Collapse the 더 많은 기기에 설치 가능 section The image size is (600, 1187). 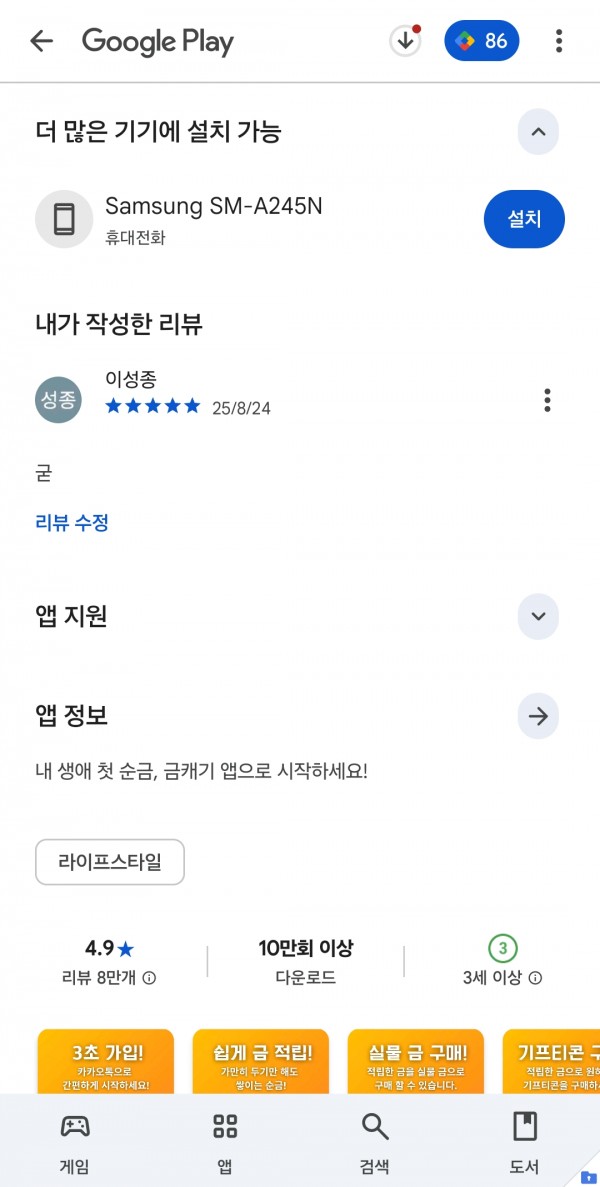[x=538, y=132]
